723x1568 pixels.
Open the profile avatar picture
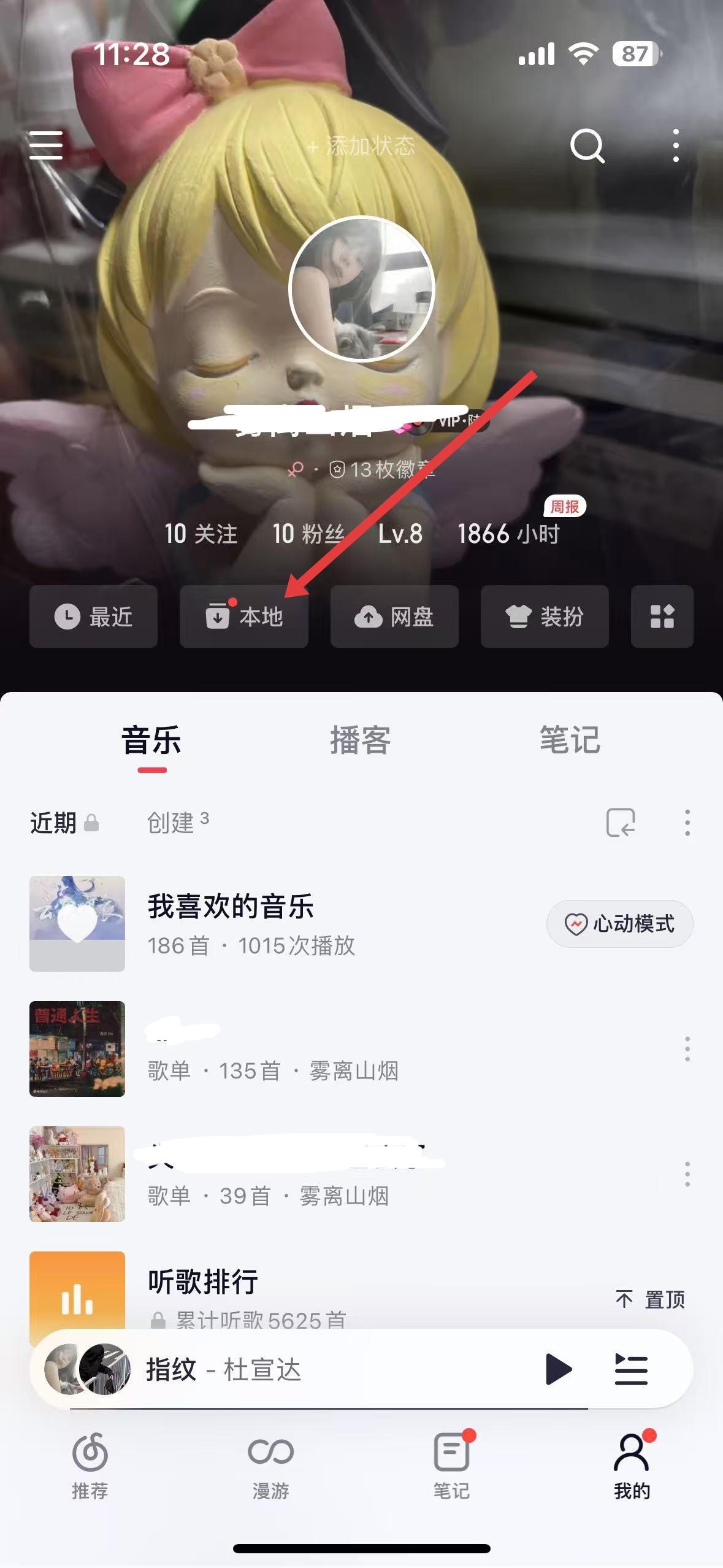click(362, 288)
